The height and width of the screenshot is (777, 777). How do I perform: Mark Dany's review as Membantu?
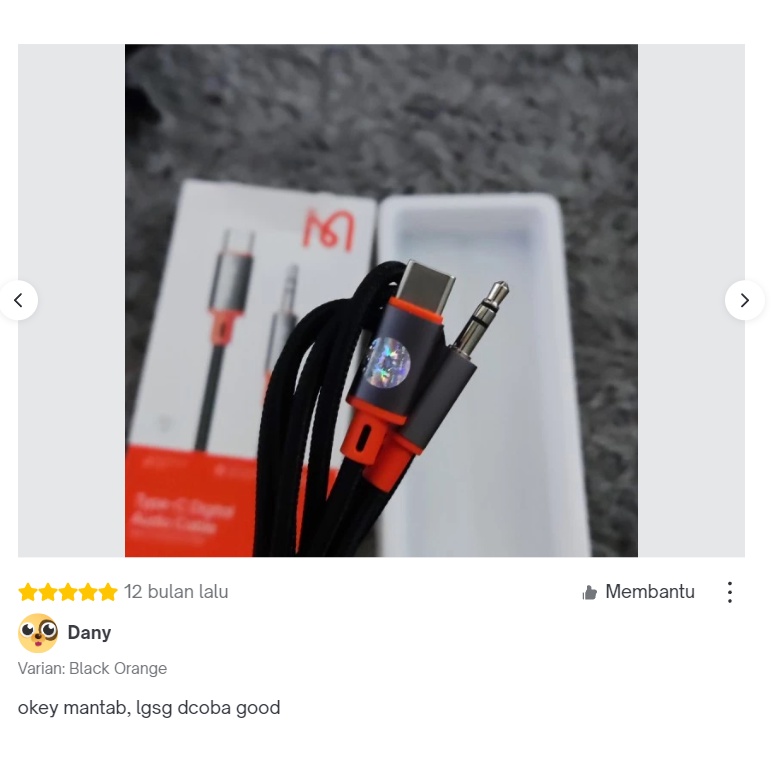coord(638,592)
